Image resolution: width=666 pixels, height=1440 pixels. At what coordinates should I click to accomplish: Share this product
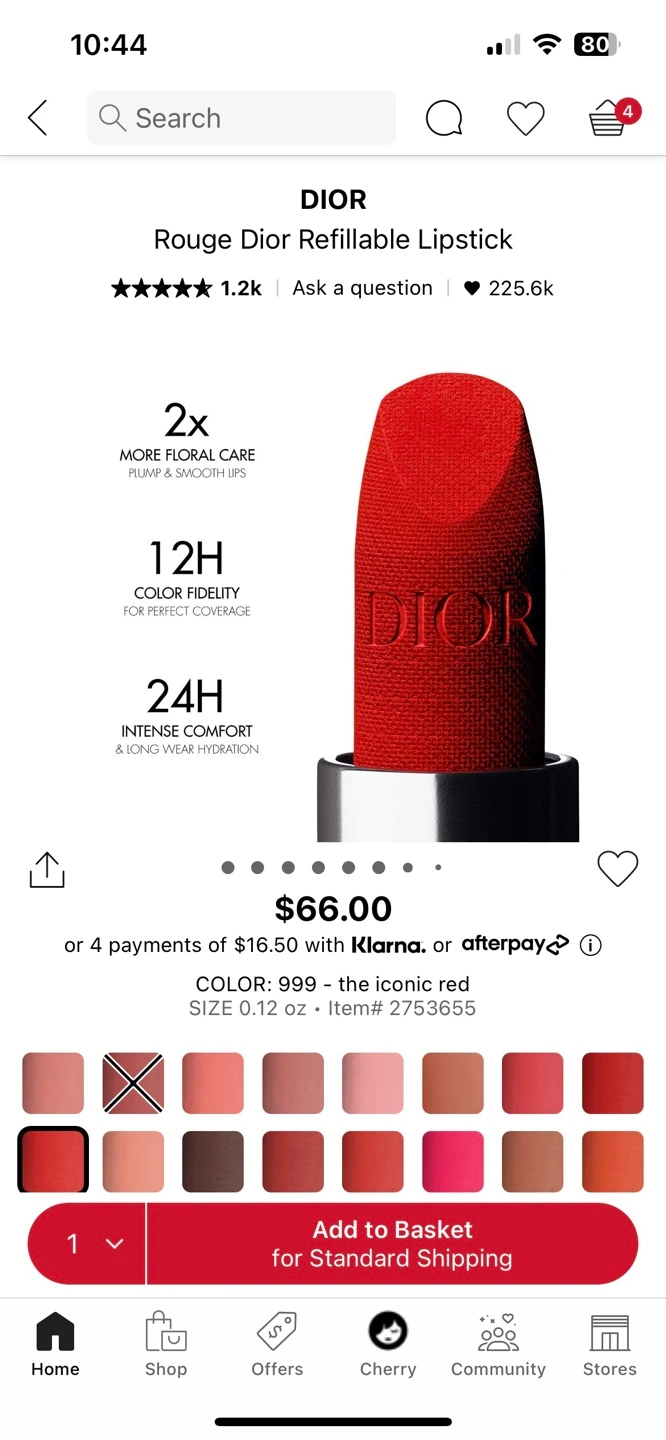tap(47, 870)
